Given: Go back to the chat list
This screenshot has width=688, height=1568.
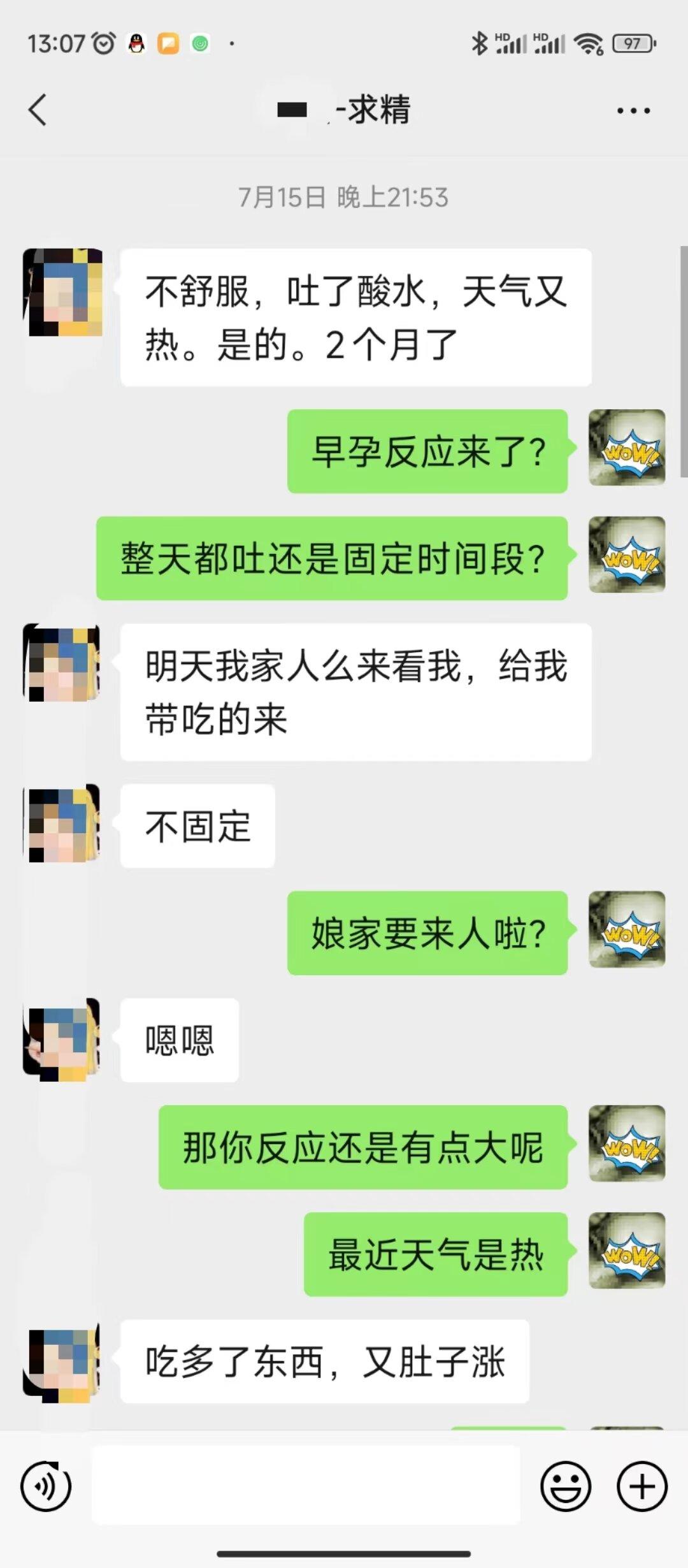Looking at the screenshot, I should point(38,110).
